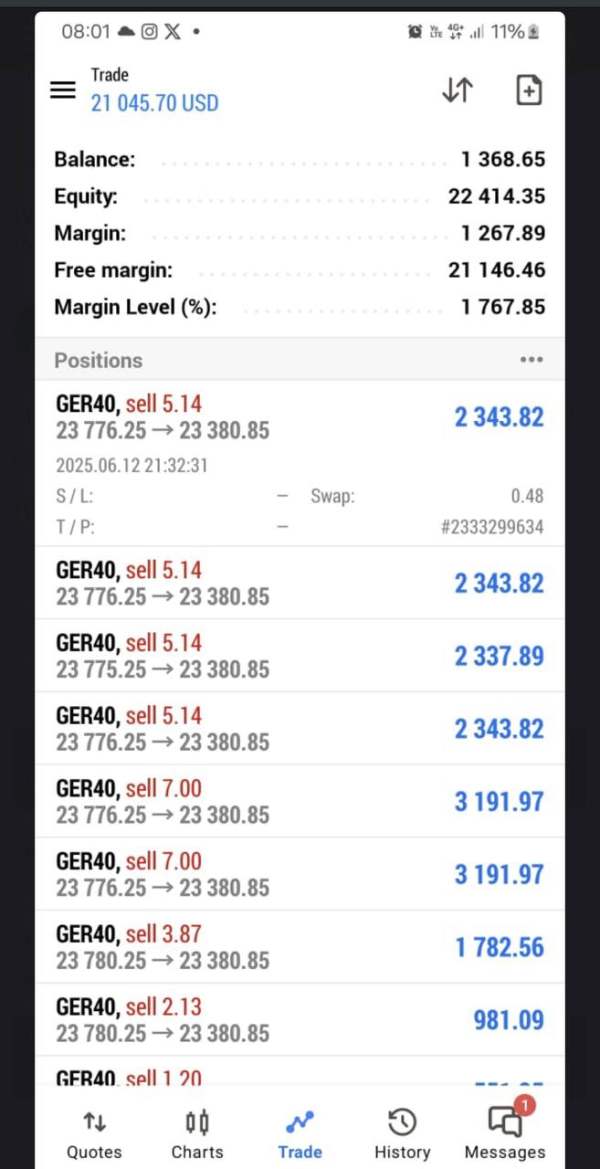
Task: Expand the GER40 sell 3.87 position
Action: point(300,947)
